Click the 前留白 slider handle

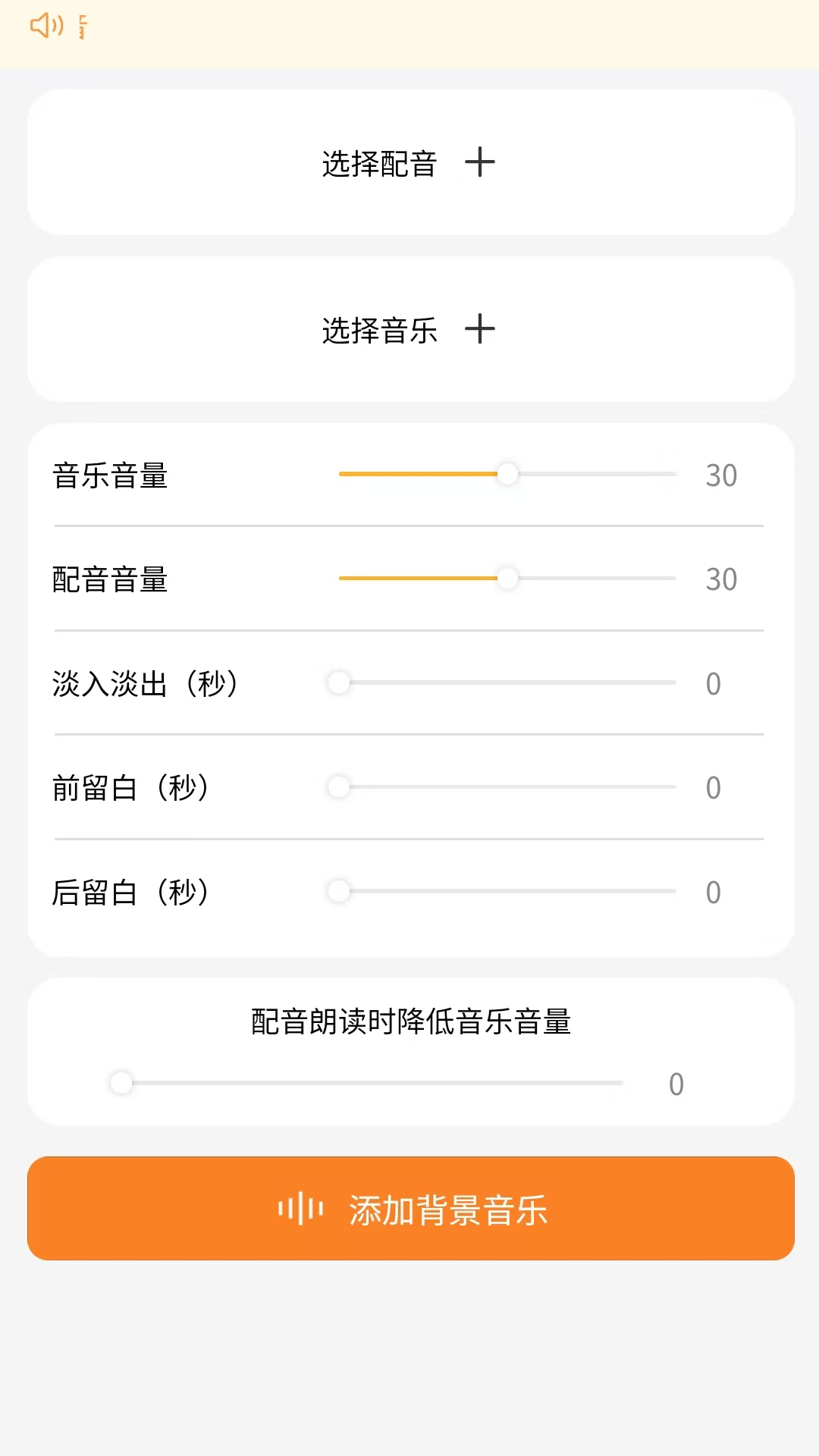[339, 788]
